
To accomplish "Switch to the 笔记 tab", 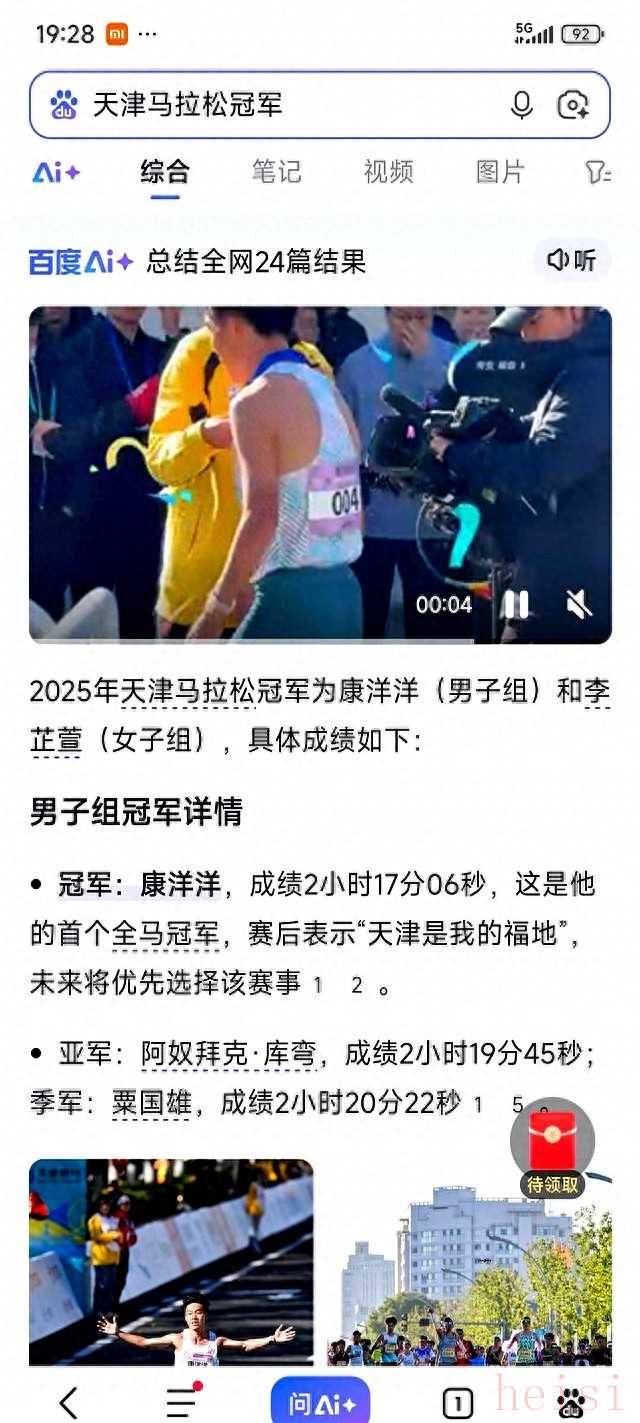I will pyautogui.click(x=276, y=172).
